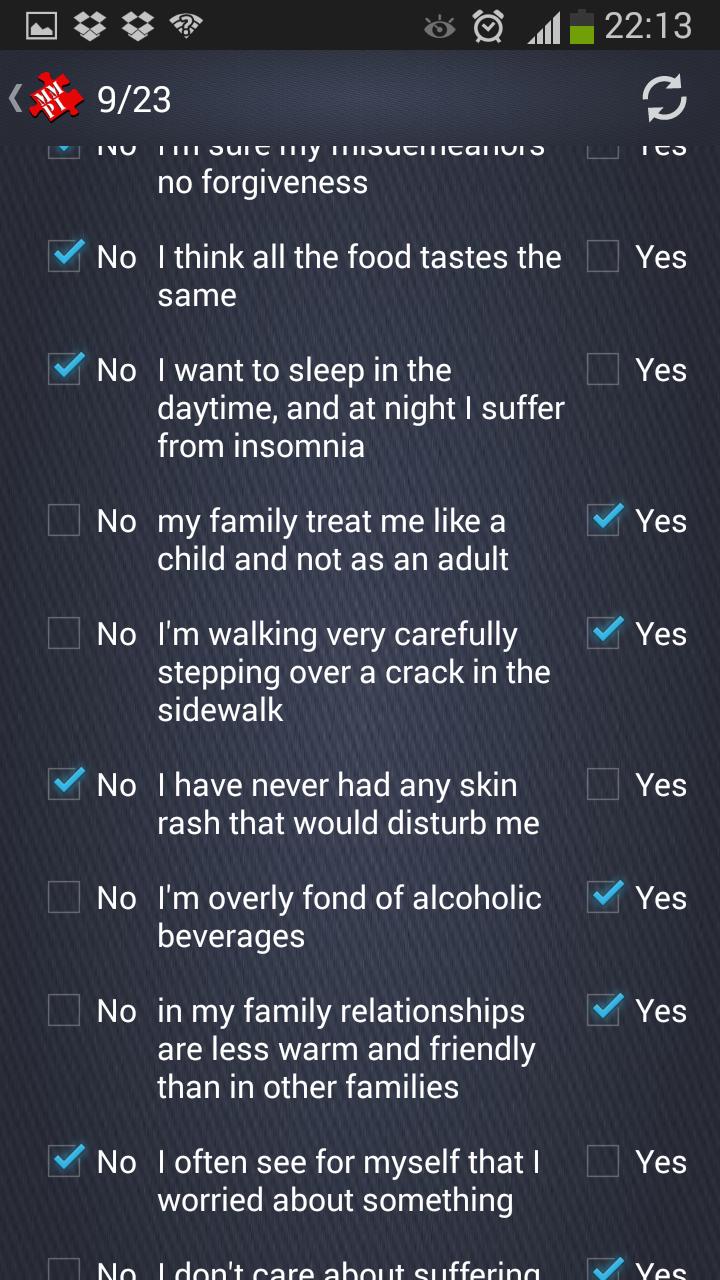
Task: Uncheck Yes for fond of alcoholic beverages
Action: [x=603, y=898]
